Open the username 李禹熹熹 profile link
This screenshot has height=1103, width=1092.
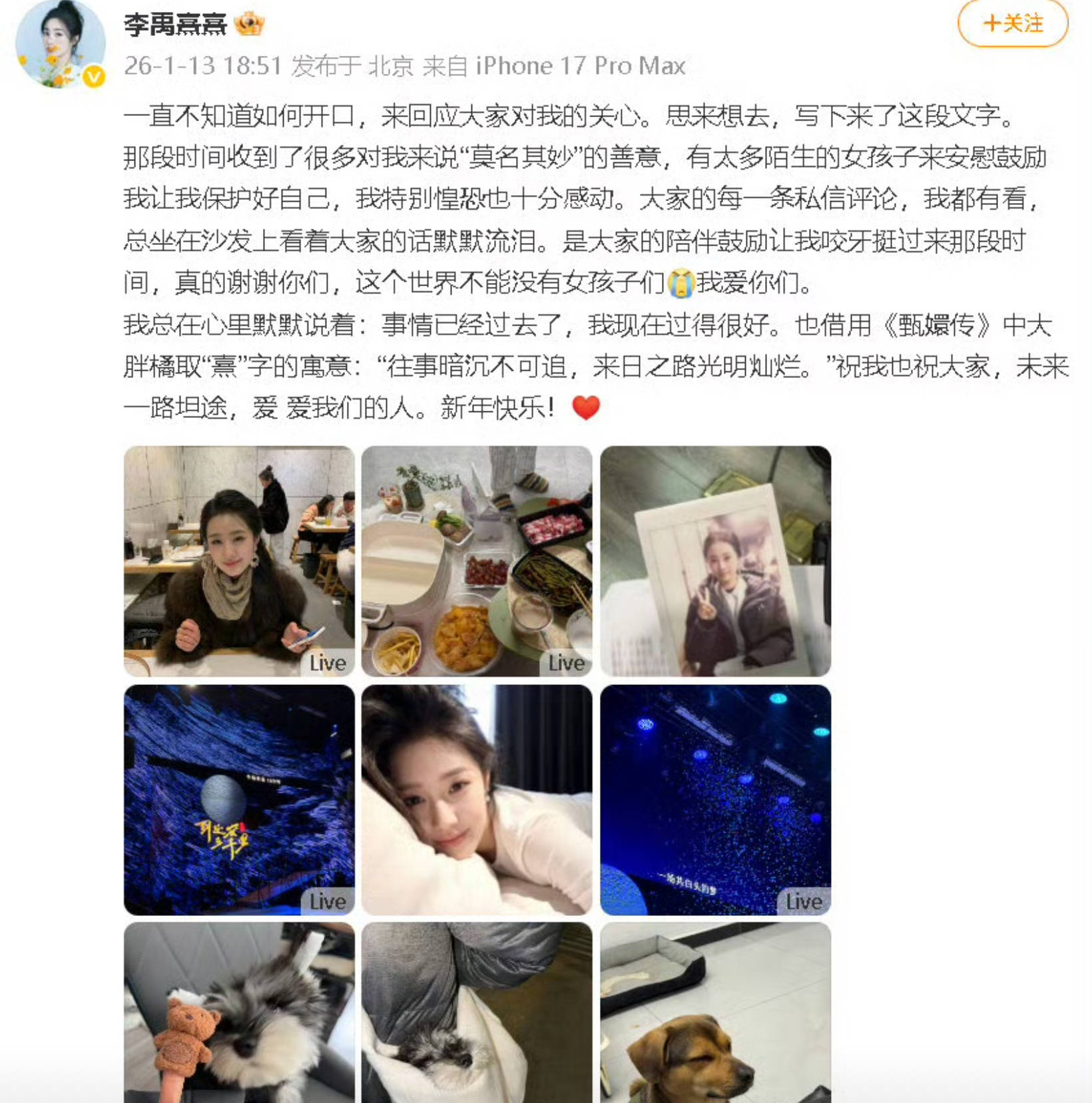175,25
